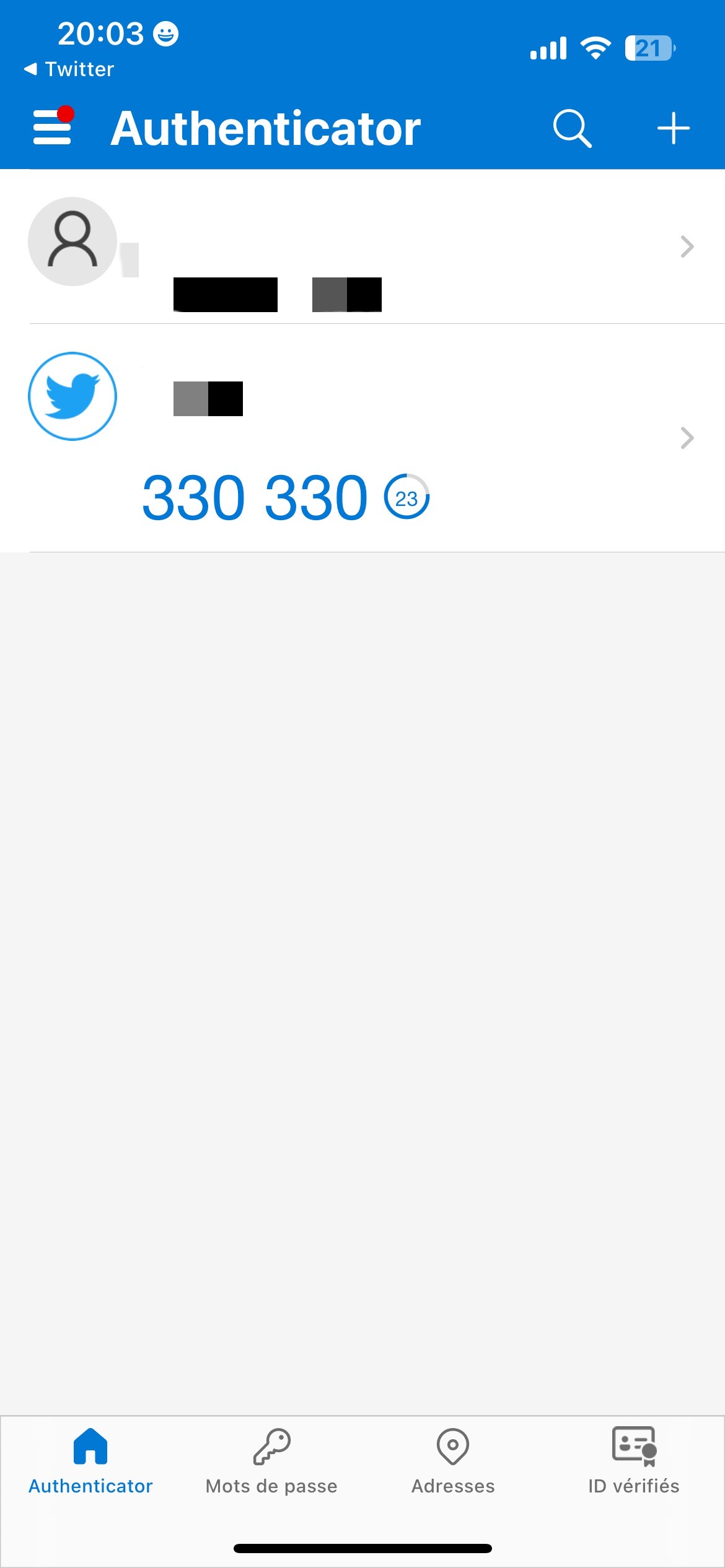725x1568 pixels.
Task: Add a new account with plus icon
Action: [x=673, y=128]
